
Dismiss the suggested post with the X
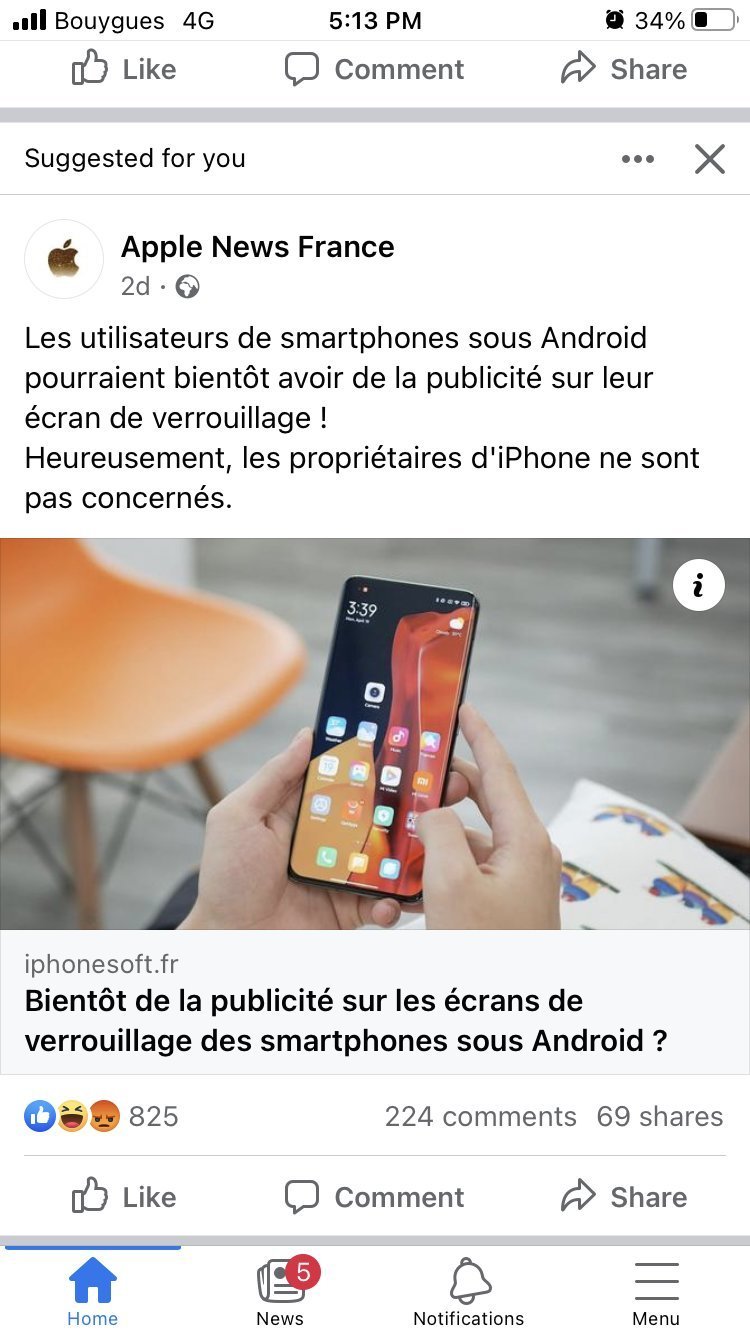click(x=709, y=159)
